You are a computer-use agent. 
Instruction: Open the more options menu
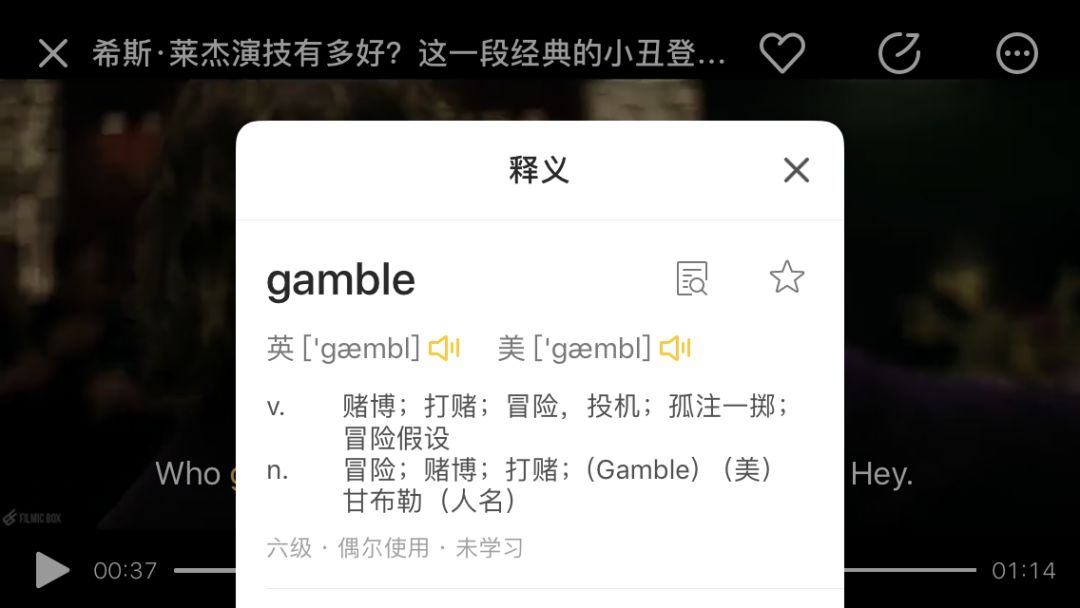tap(1017, 53)
